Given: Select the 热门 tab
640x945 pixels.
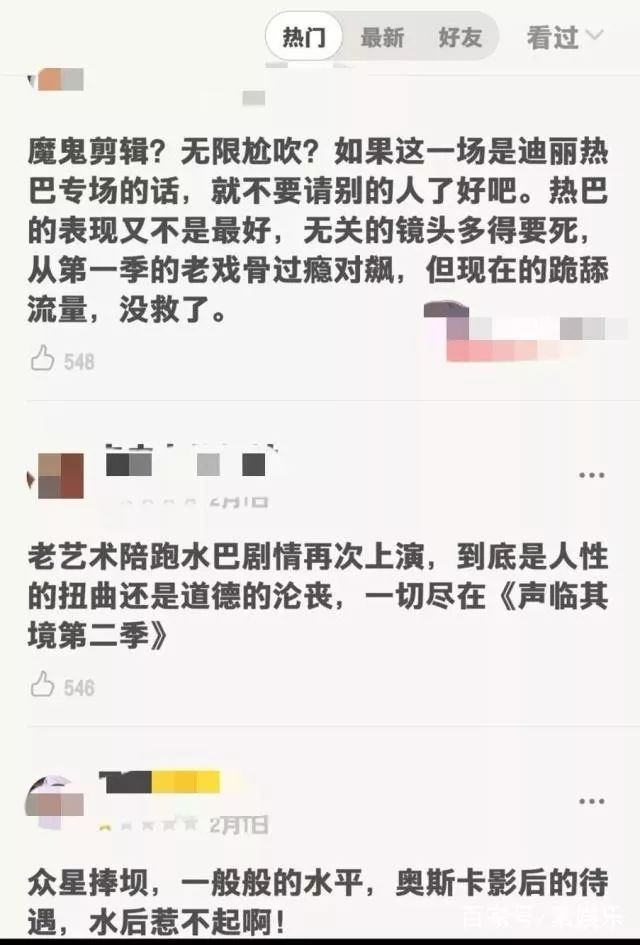Looking at the screenshot, I should [304, 38].
